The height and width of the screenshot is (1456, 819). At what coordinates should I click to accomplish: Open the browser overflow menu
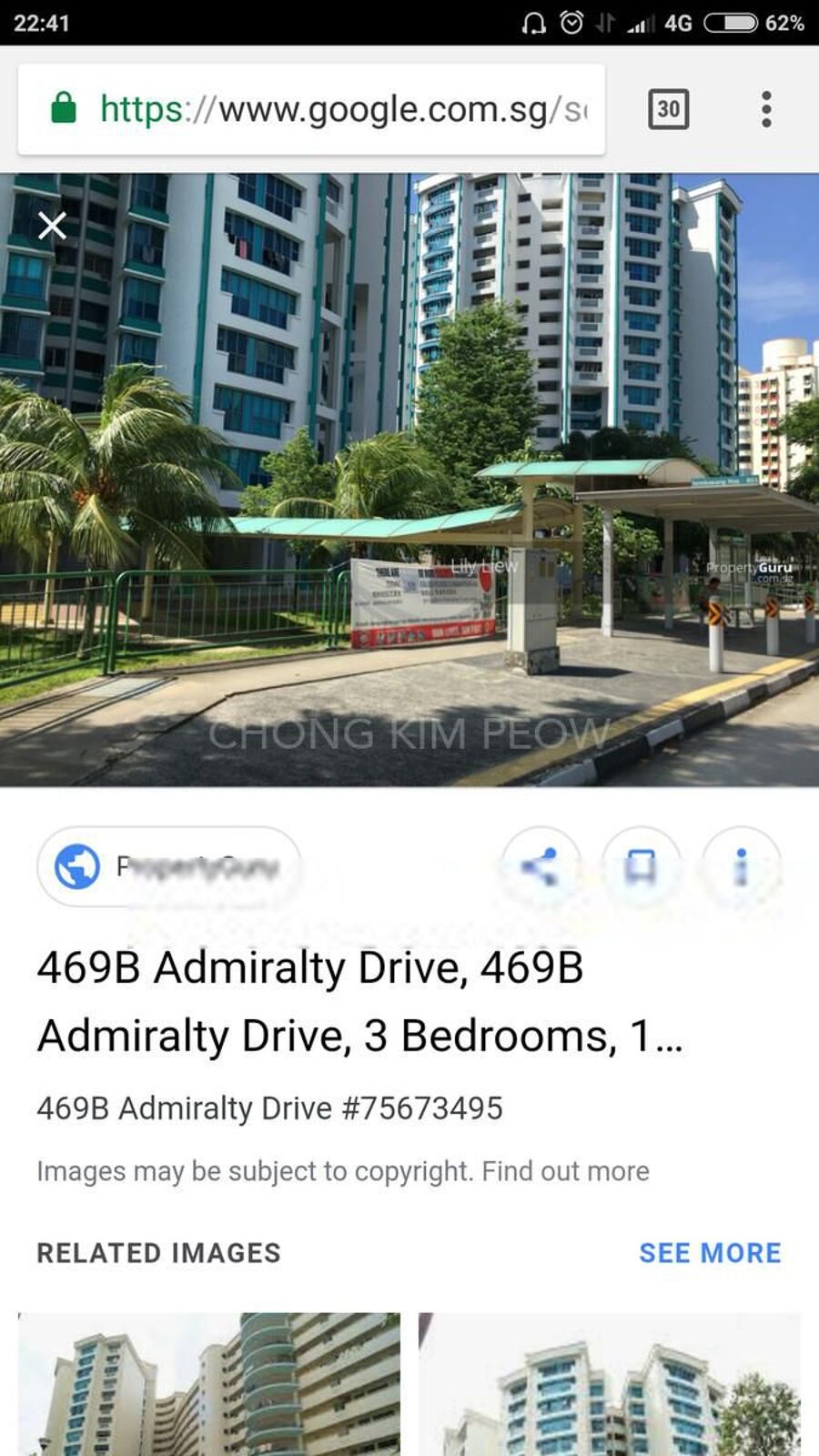766,109
